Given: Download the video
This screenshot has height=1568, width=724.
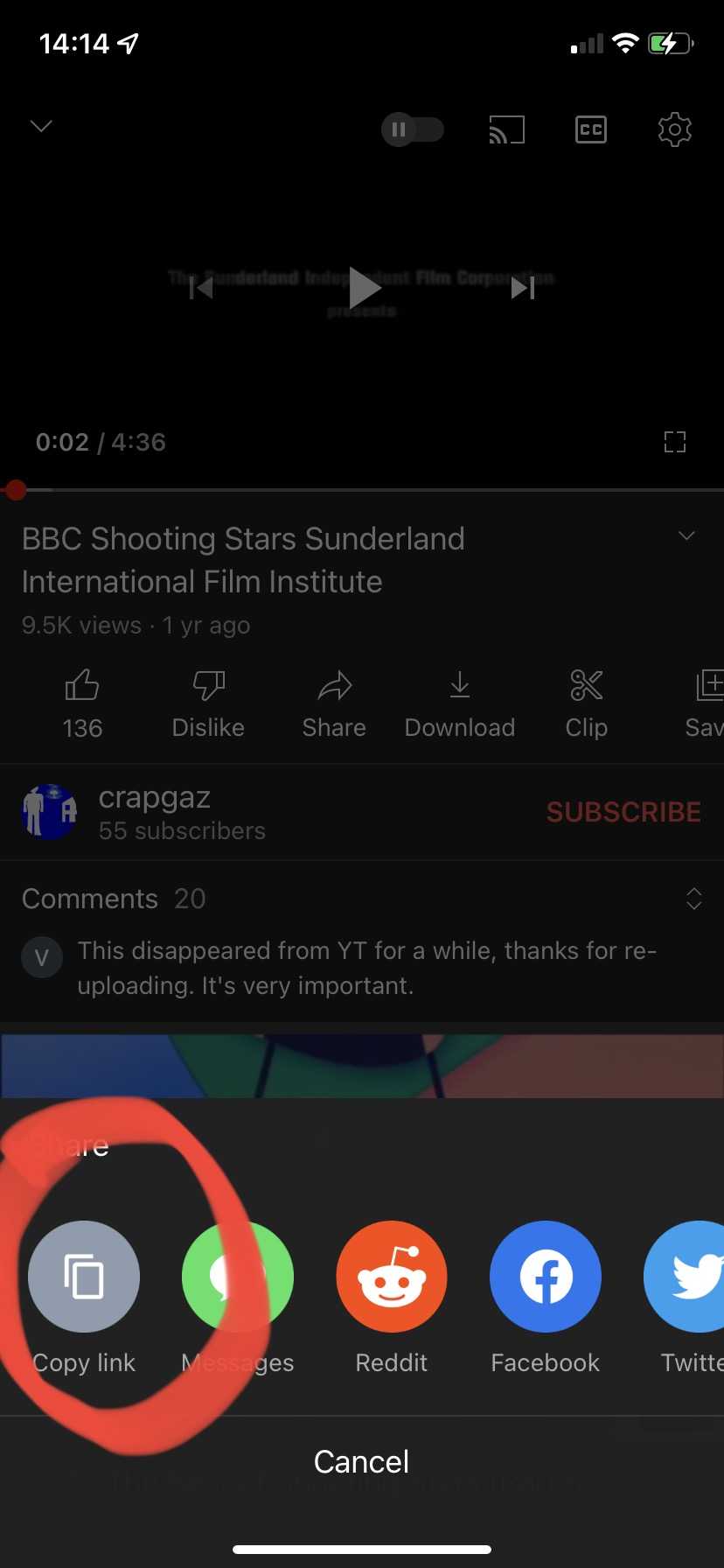Looking at the screenshot, I should tap(460, 704).
